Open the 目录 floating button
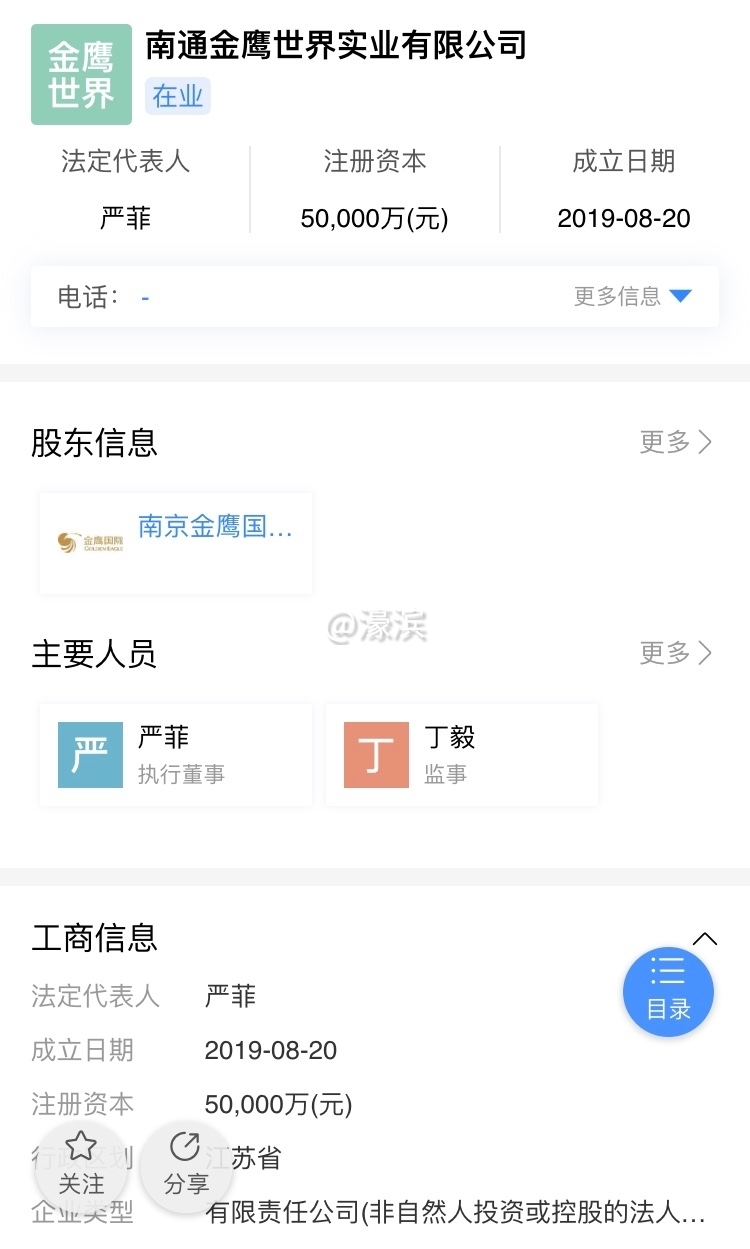 668,991
